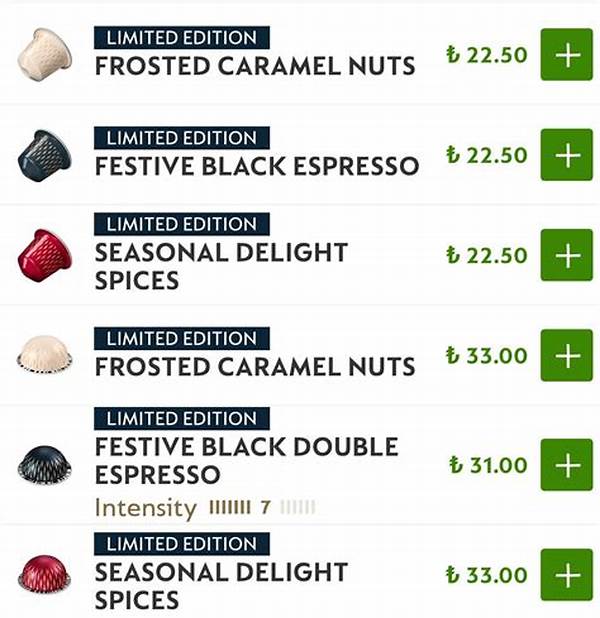Open the ₺33.00 Seasonal Delight Spices product

click(221, 586)
